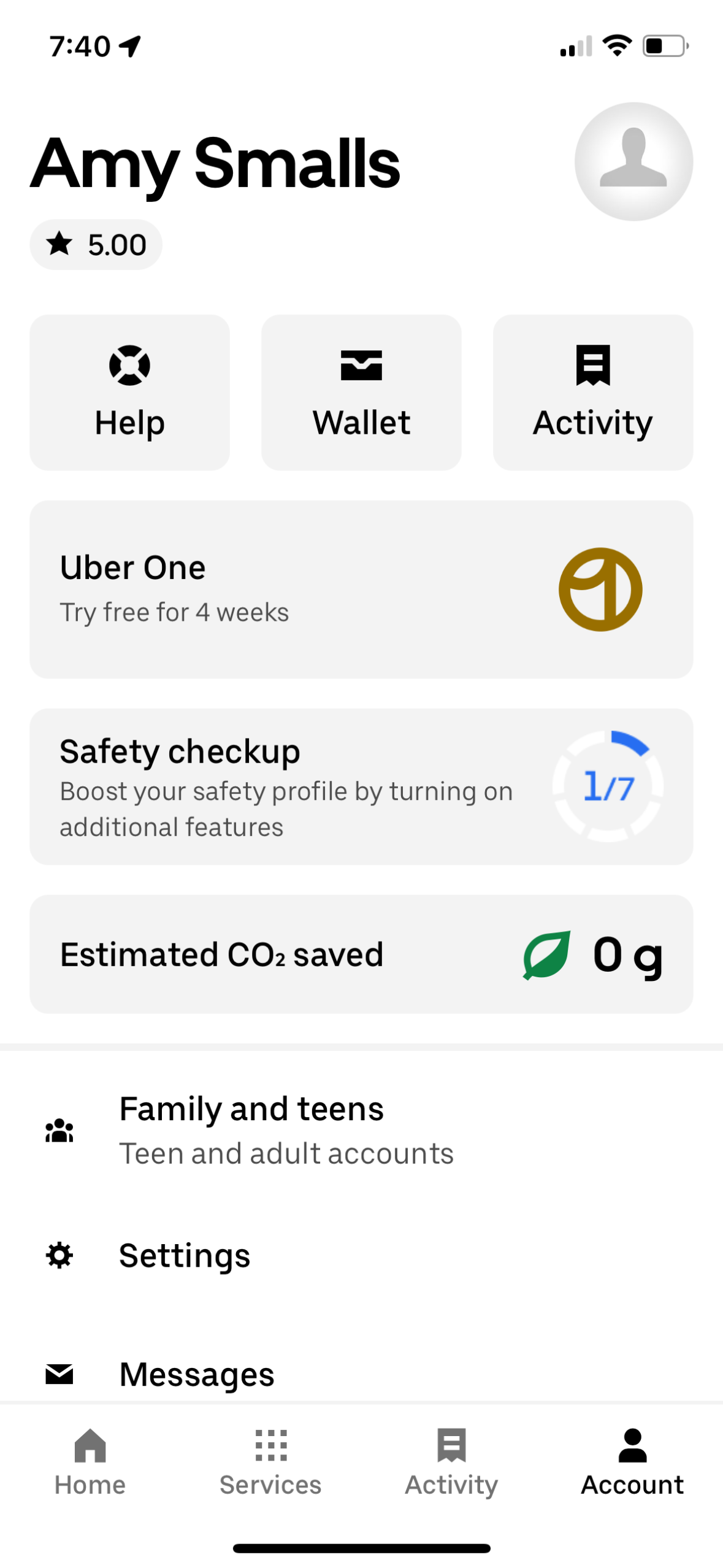Open the Activity bookmark icon
Image resolution: width=723 pixels, height=1568 pixels.
[592, 364]
